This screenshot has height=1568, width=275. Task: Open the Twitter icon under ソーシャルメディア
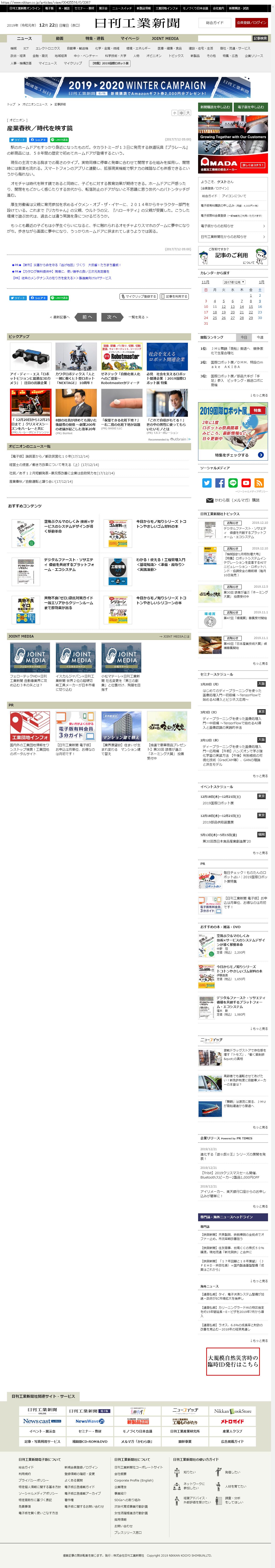207,483
